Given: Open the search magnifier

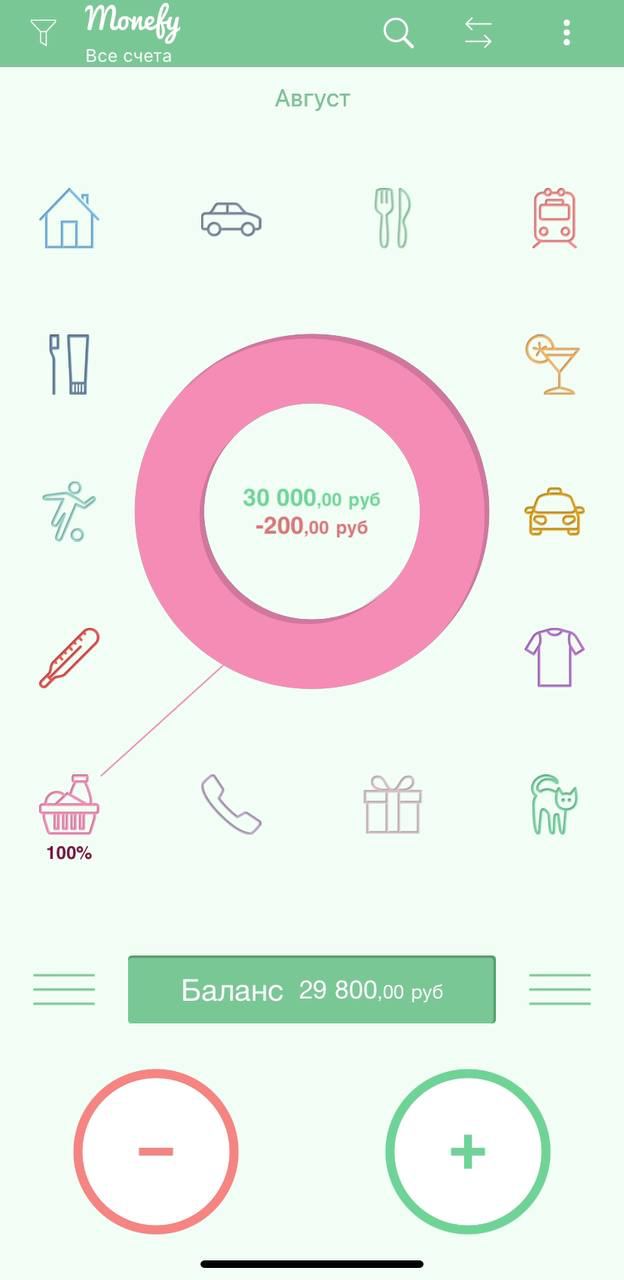Looking at the screenshot, I should (x=398, y=33).
